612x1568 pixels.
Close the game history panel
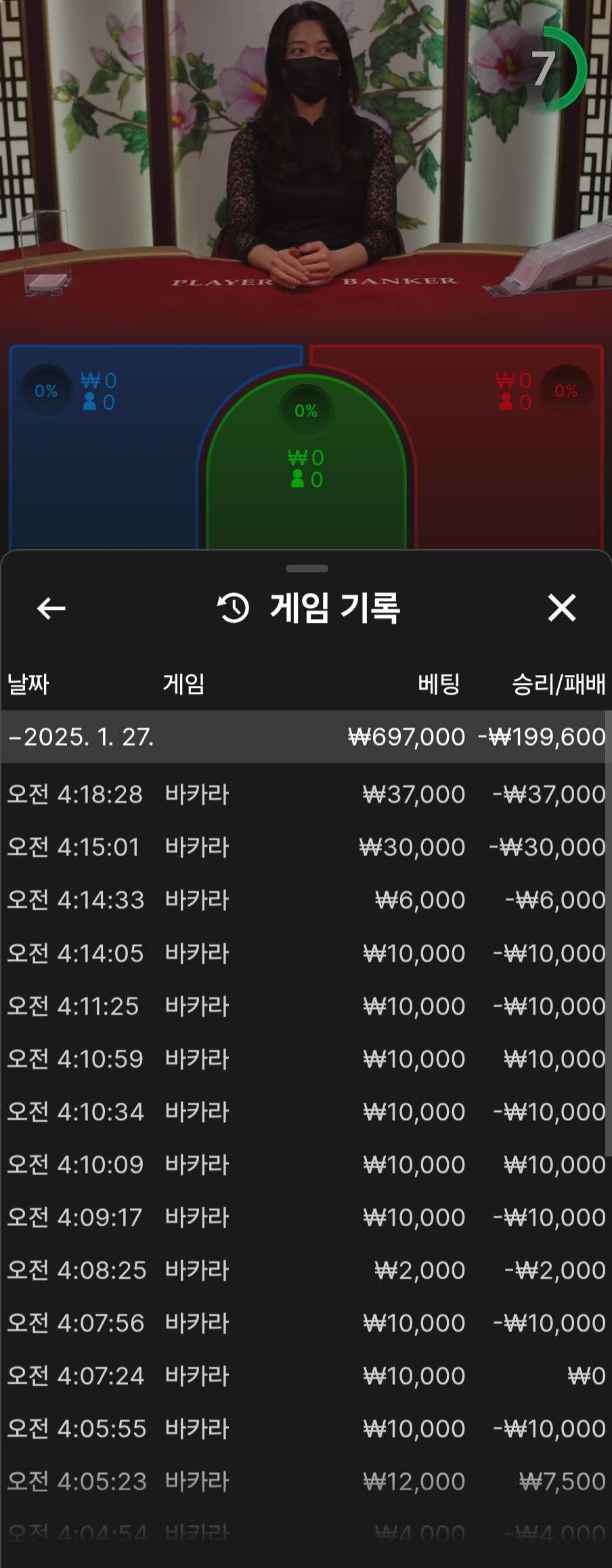pyautogui.click(x=561, y=607)
